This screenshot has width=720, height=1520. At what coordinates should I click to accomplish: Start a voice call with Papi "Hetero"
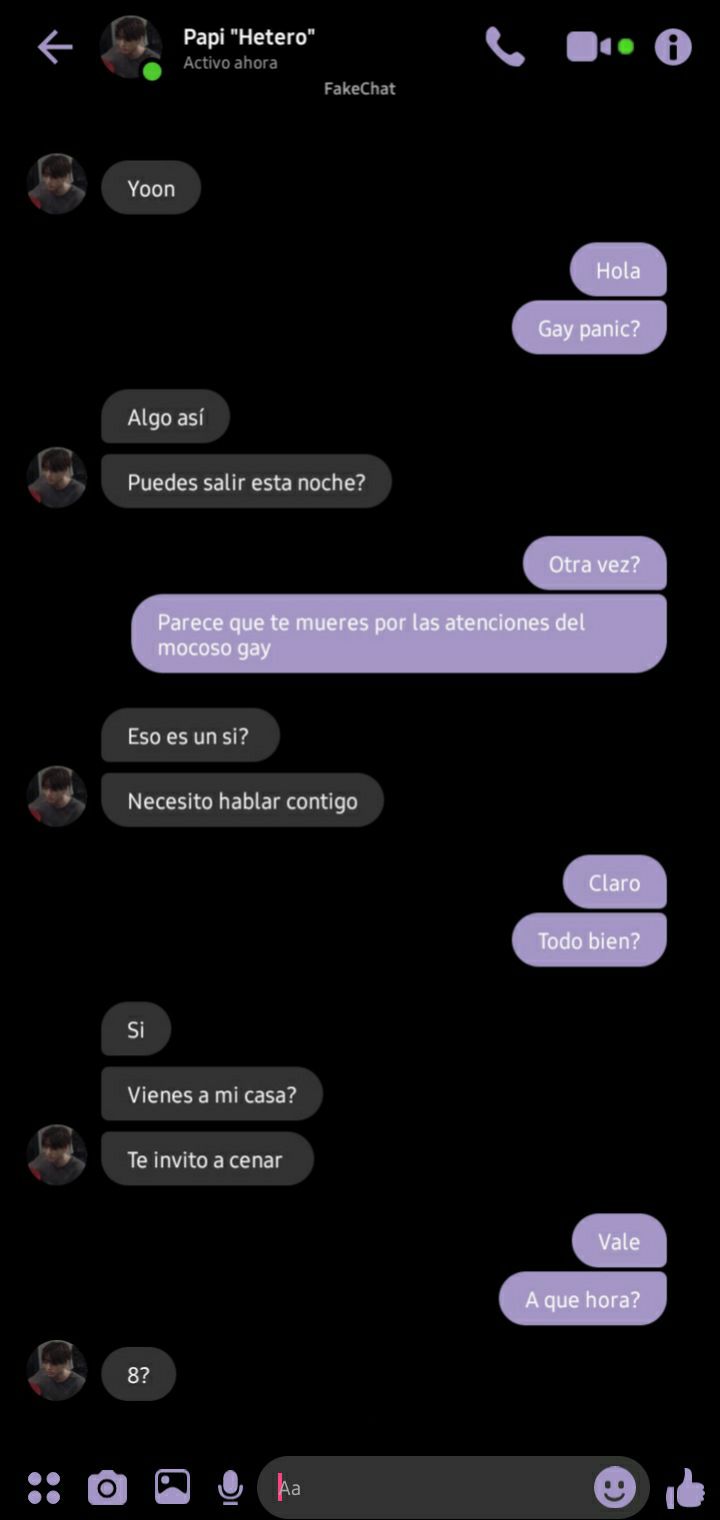[504, 47]
